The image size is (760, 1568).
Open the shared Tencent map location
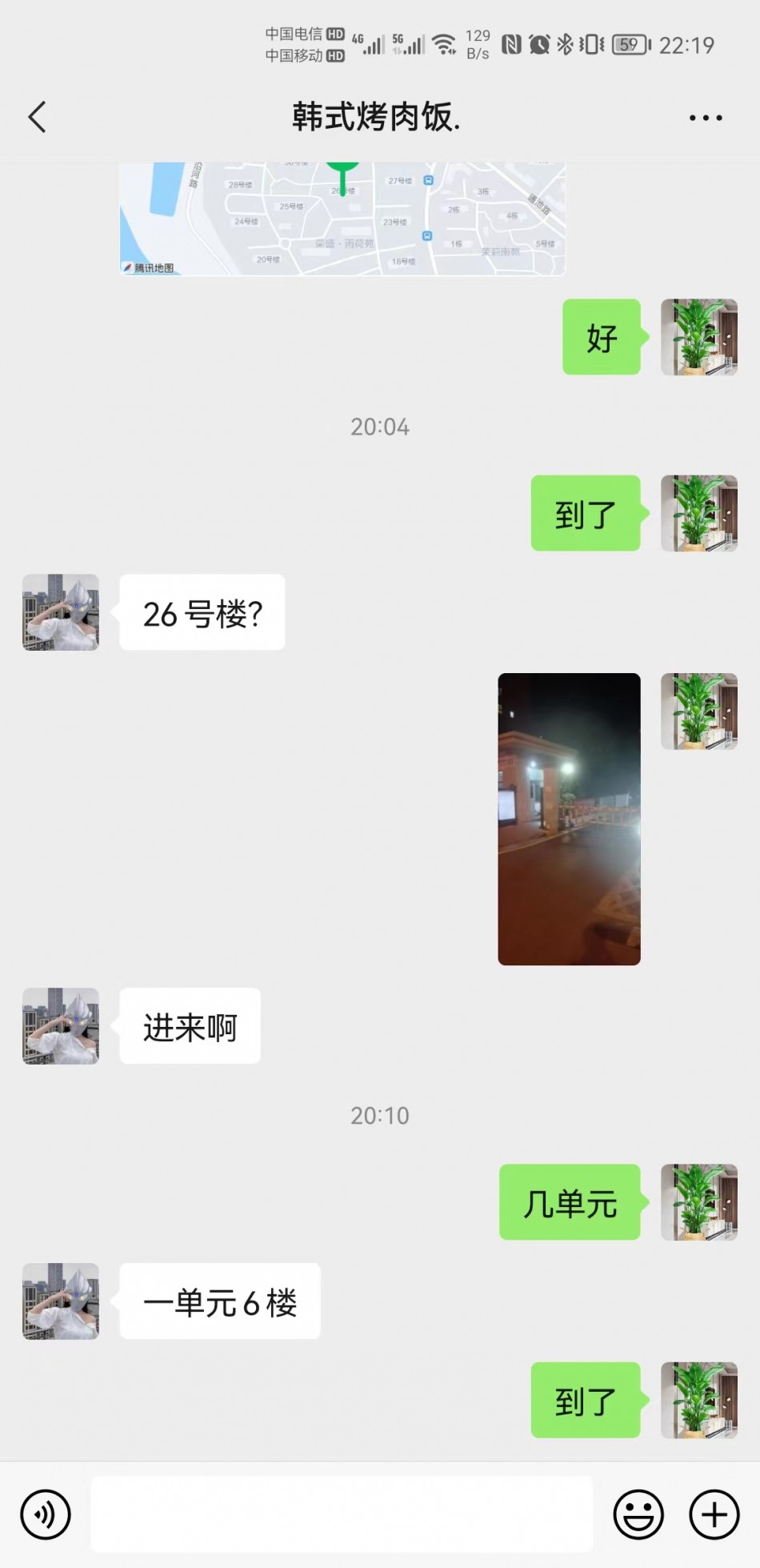[x=342, y=219]
